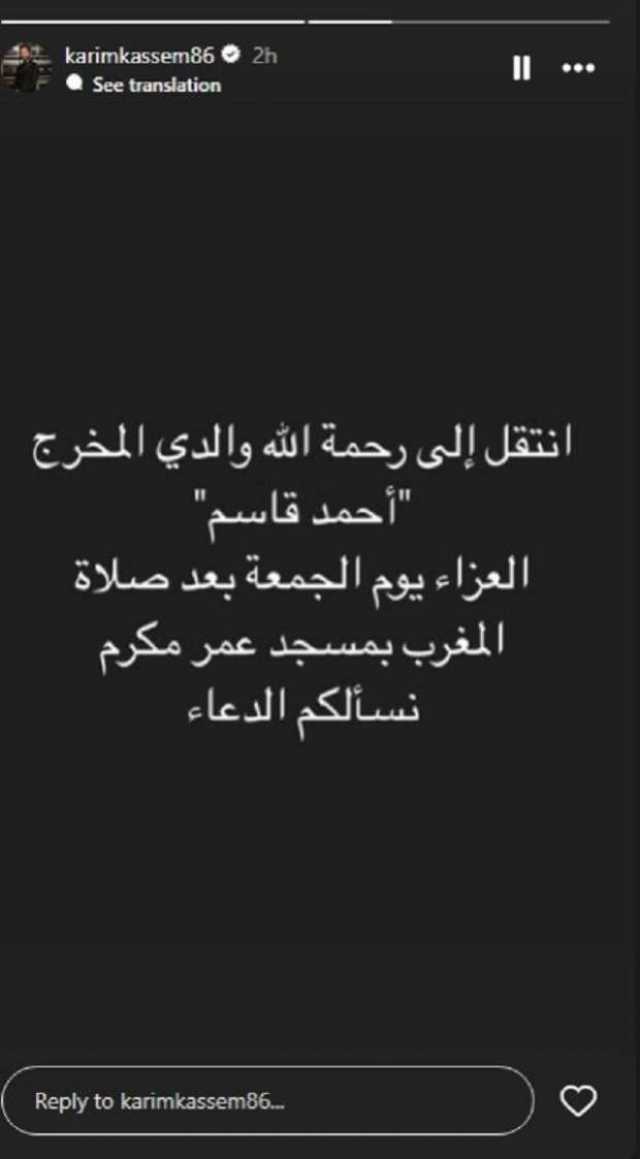This screenshot has height=1159, width=640.
Task: Open the three-dot more options menu
Action: 578,69
